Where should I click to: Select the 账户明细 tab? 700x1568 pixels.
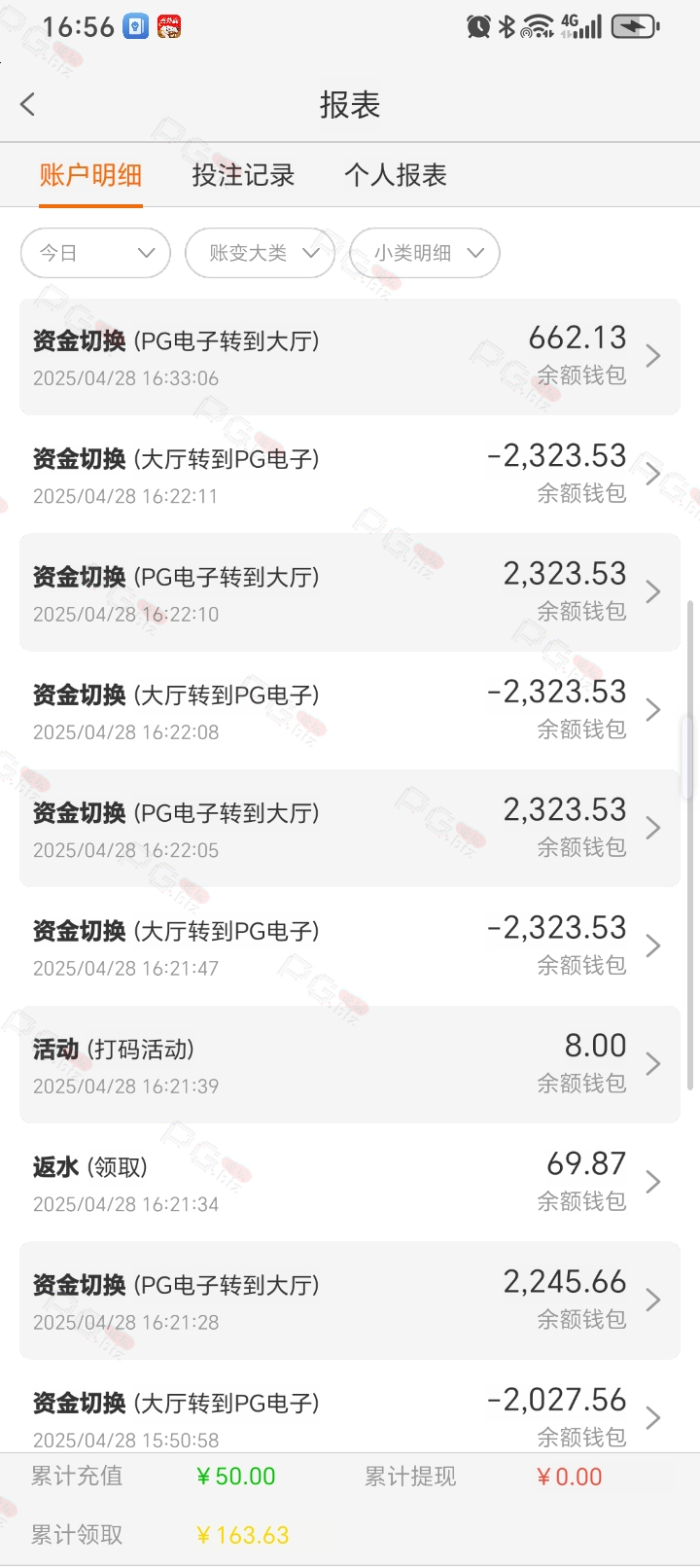(90, 175)
